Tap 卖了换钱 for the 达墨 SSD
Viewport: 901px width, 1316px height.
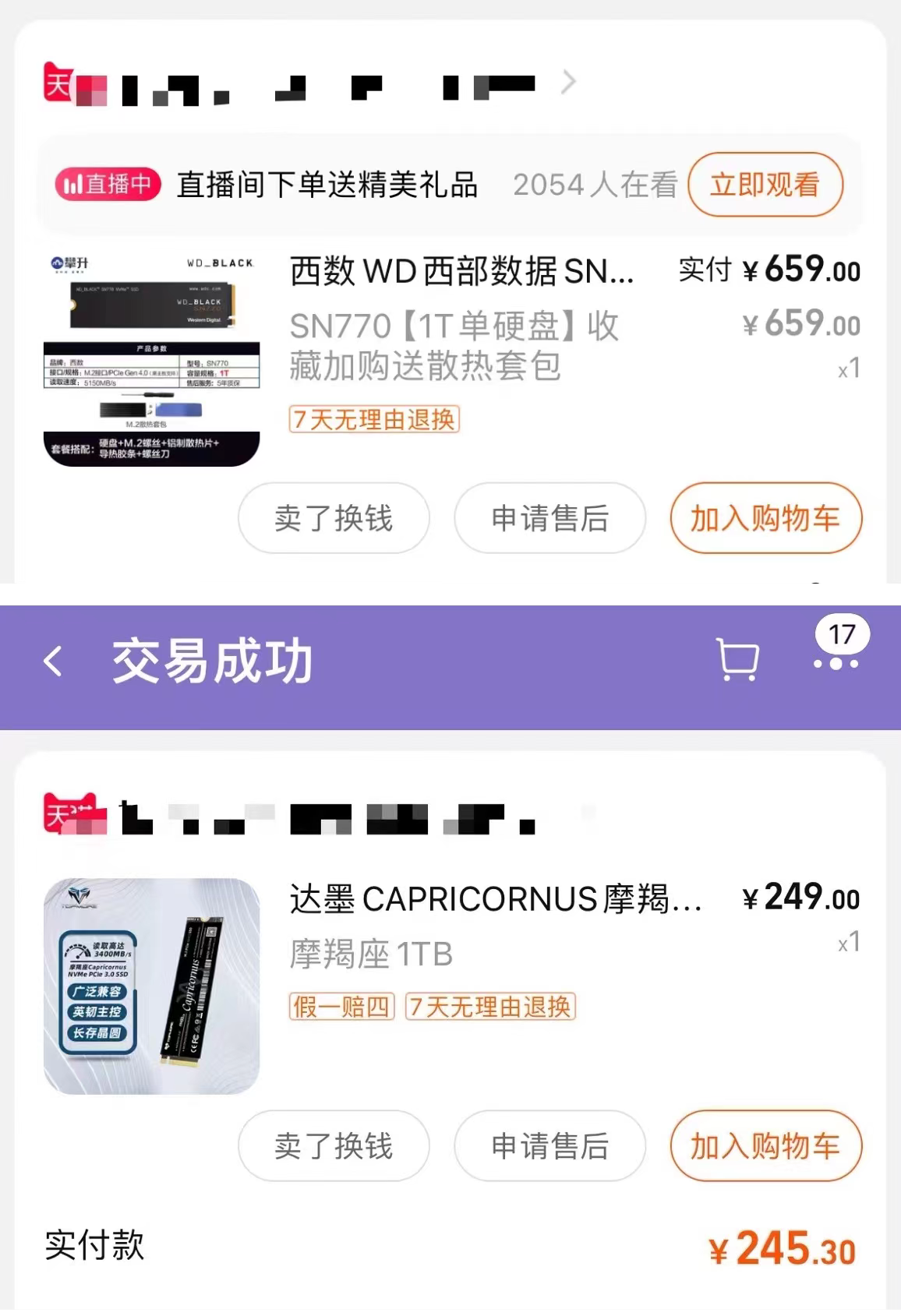tap(334, 1146)
